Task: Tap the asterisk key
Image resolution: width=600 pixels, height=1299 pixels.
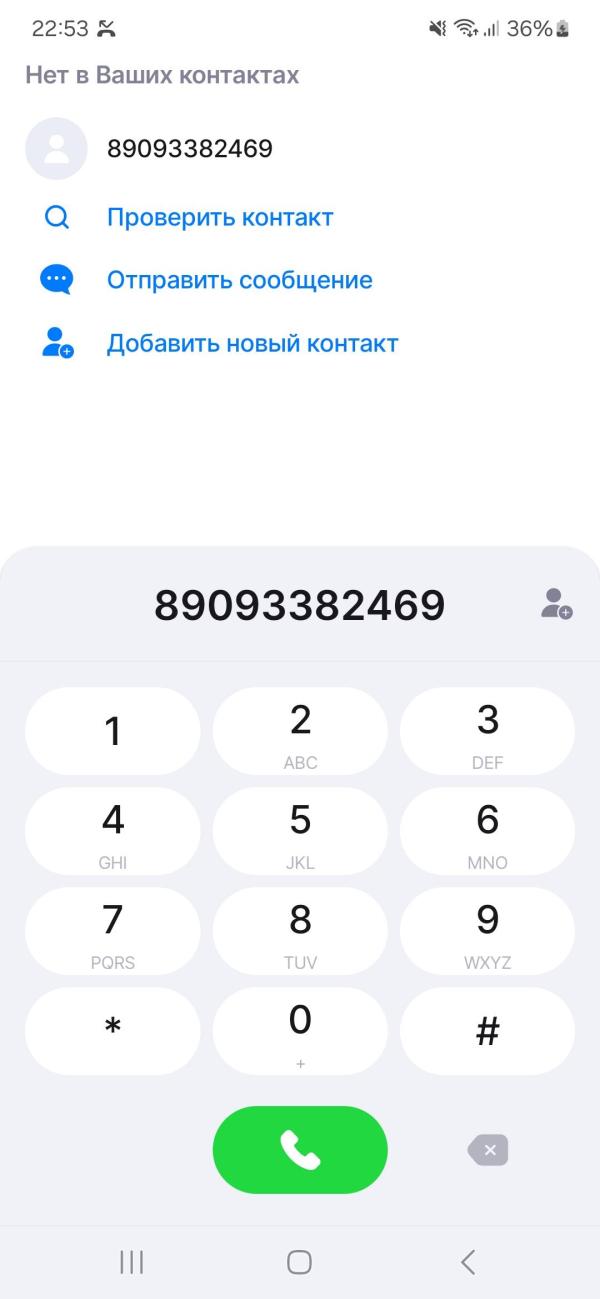Action: click(113, 1031)
